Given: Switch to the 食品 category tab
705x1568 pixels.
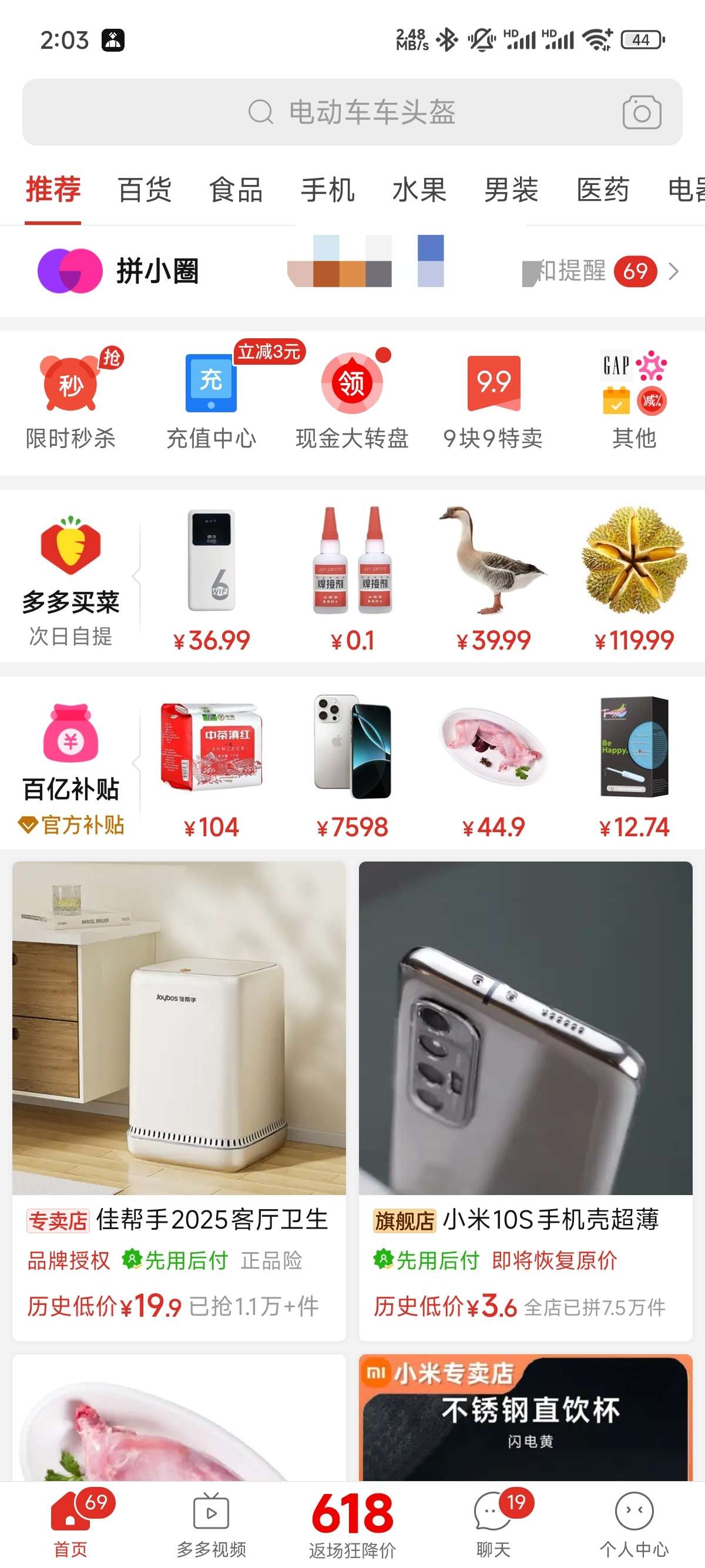Looking at the screenshot, I should tap(236, 189).
